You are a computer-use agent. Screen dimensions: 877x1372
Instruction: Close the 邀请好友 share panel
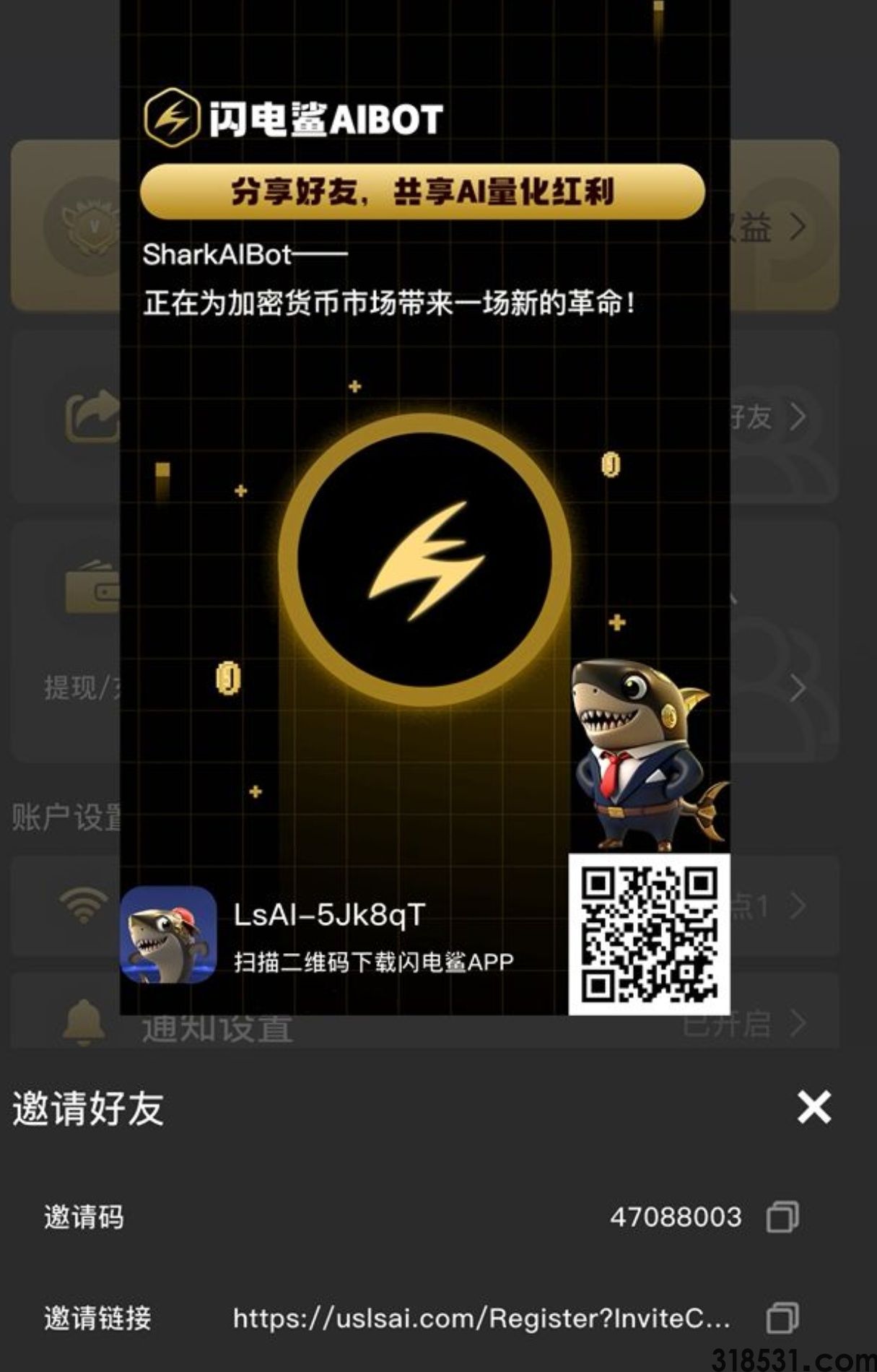coord(814,1104)
